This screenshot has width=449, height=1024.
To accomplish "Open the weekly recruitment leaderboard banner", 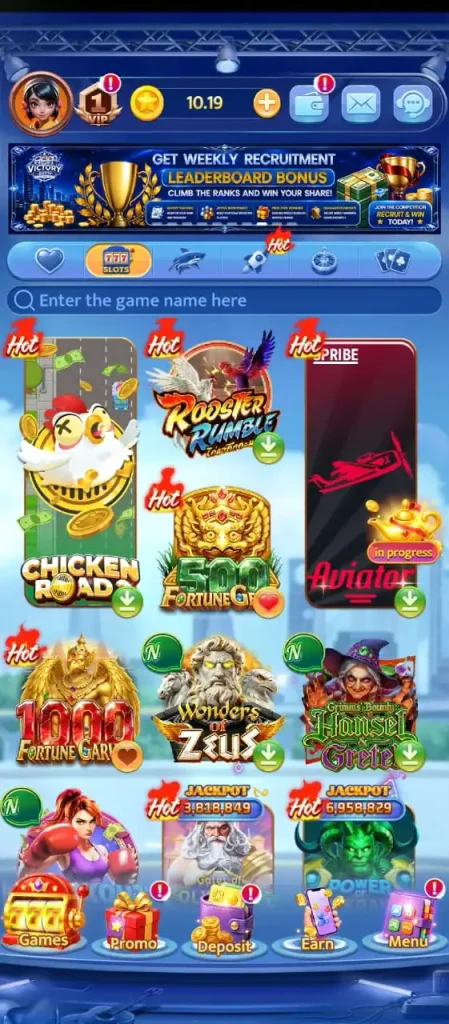I will tap(224, 189).
